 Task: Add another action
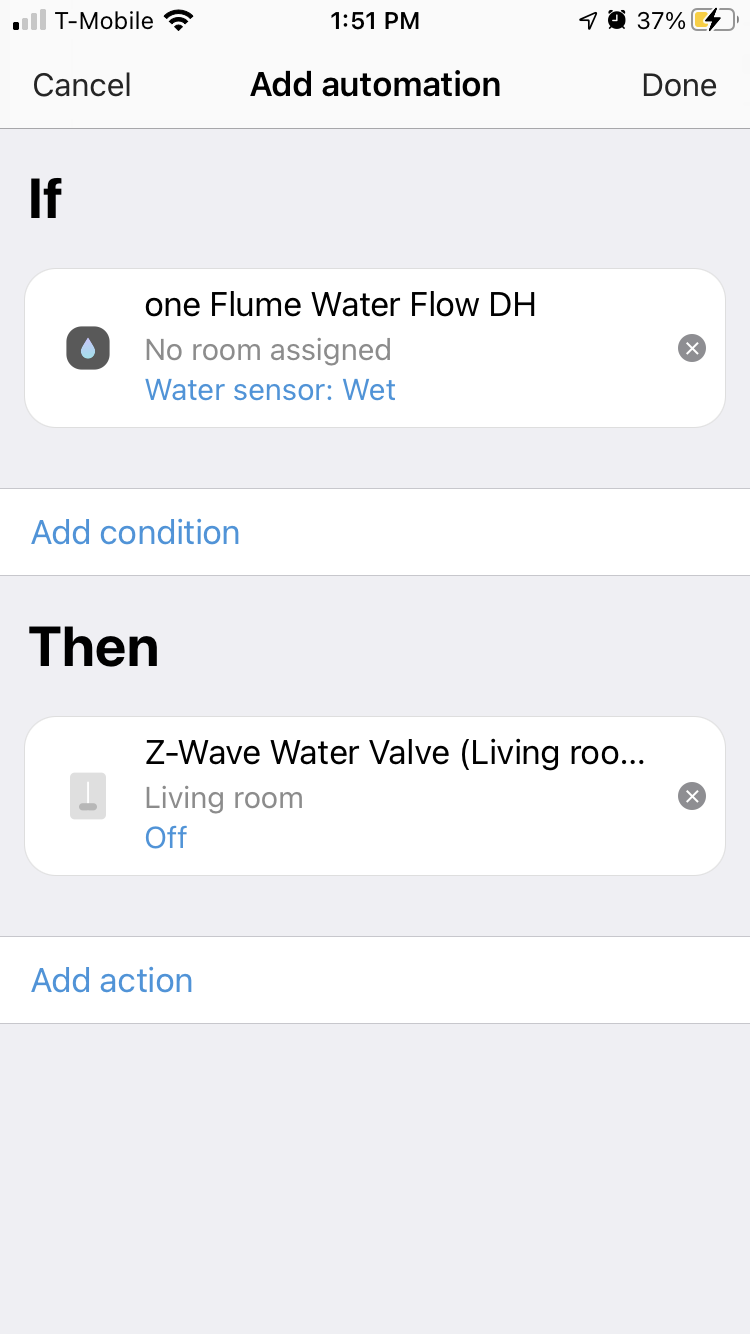click(x=112, y=980)
